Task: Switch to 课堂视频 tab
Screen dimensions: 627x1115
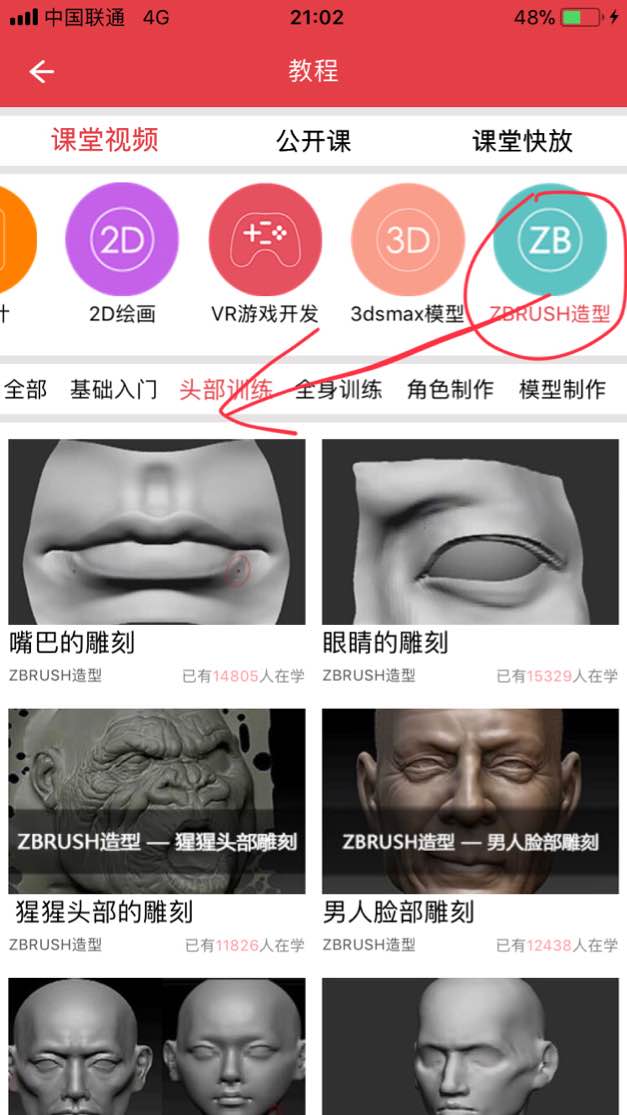Action: (104, 140)
